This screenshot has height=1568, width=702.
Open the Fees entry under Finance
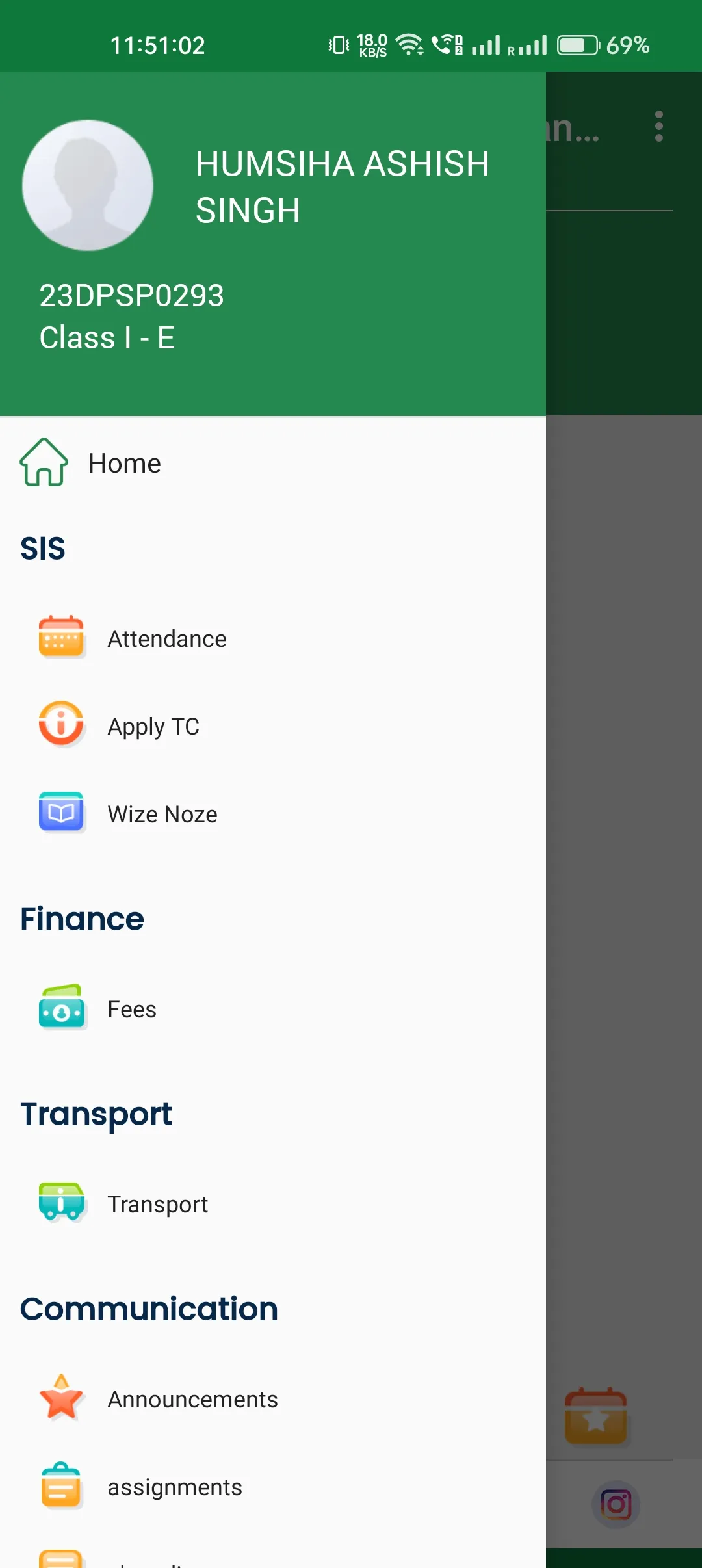click(x=132, y=1009)
